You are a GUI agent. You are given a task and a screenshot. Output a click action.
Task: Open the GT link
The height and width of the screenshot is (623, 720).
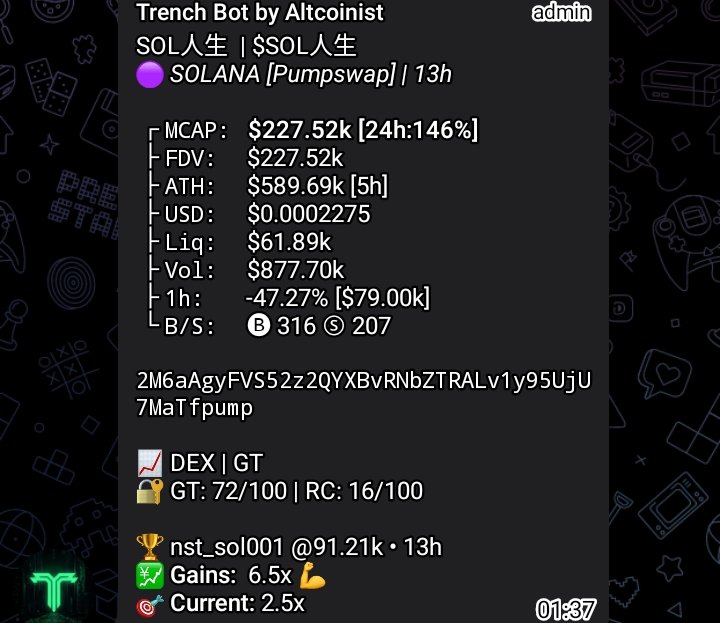click(248, 463)
